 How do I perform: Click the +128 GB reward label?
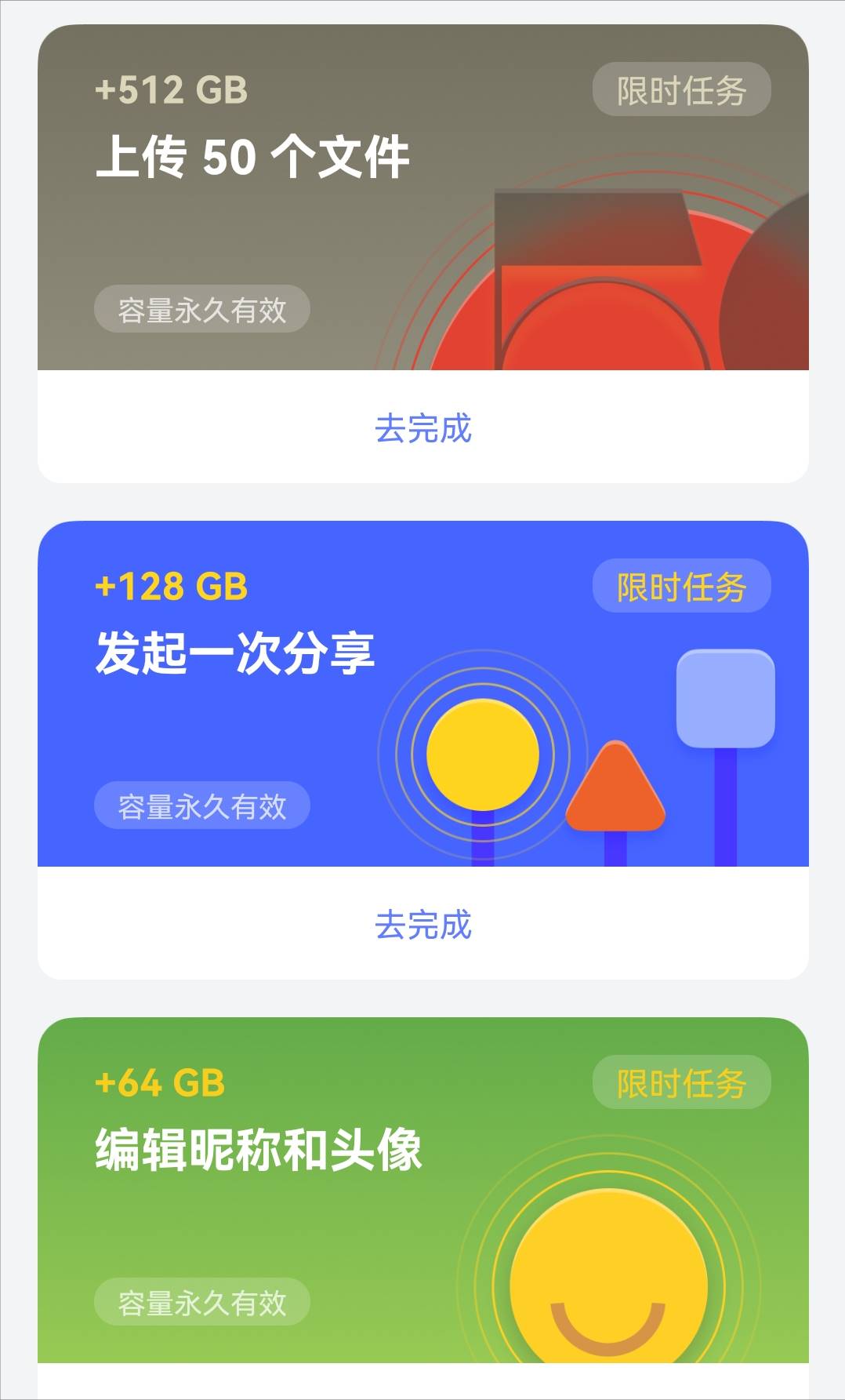tap(169, 586)
